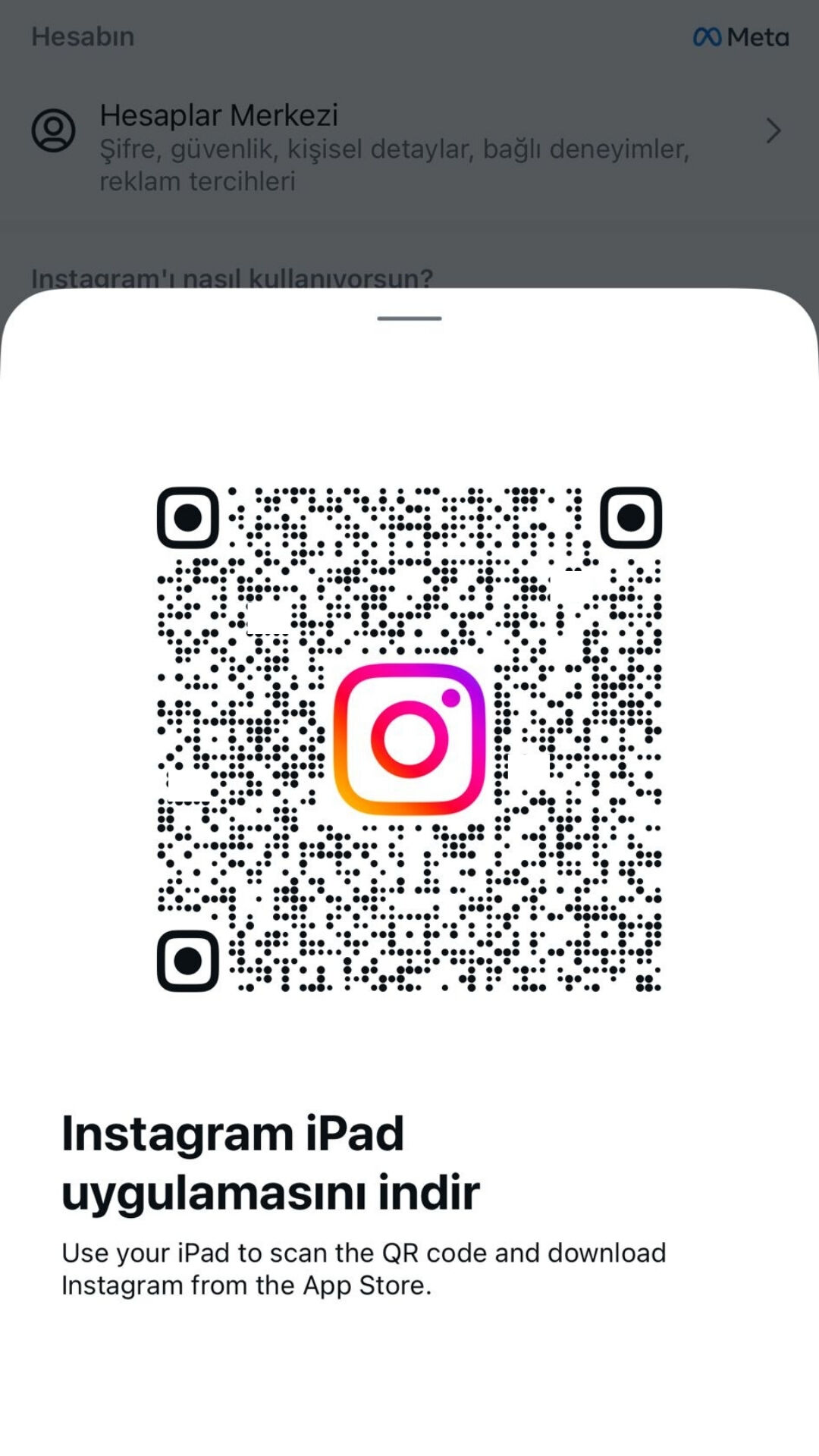Click the Meta logo in top right
Image resolution: width=819 pixels, height=1456 pixels.
[739, 36]
